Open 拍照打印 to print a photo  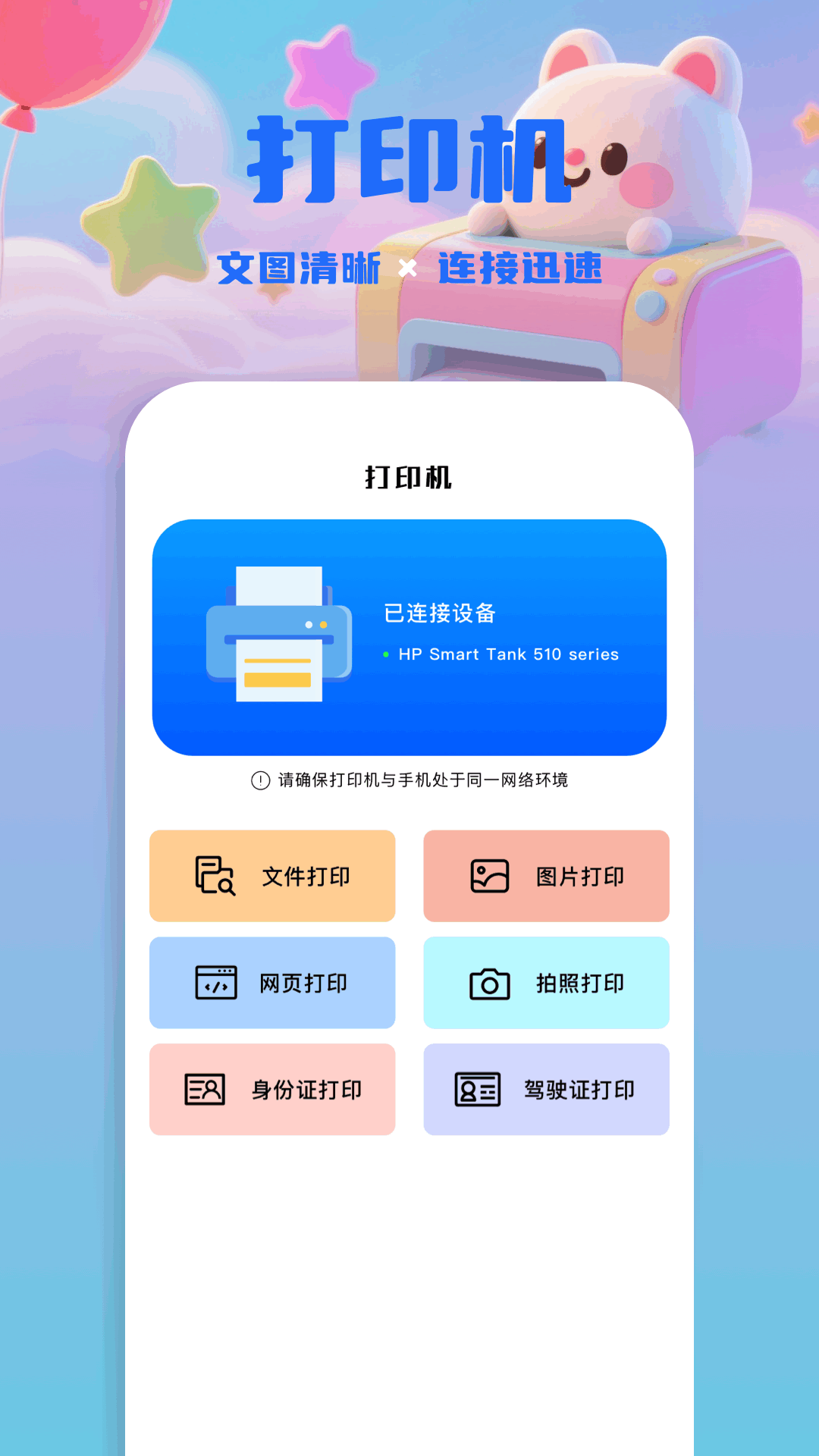coord(547,982)
